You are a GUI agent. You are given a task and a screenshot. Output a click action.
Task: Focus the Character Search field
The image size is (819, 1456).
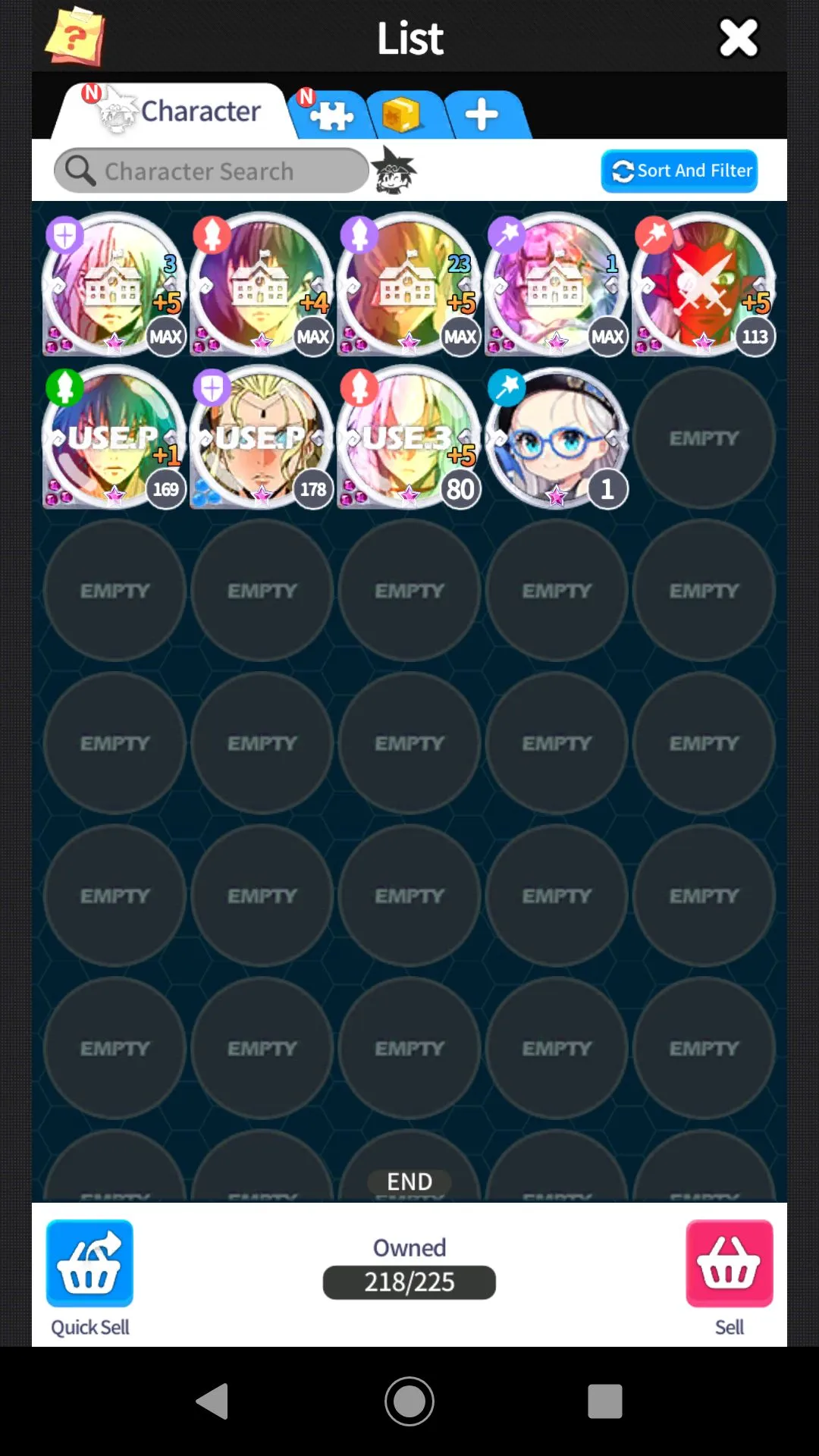[x=211, y=171]
